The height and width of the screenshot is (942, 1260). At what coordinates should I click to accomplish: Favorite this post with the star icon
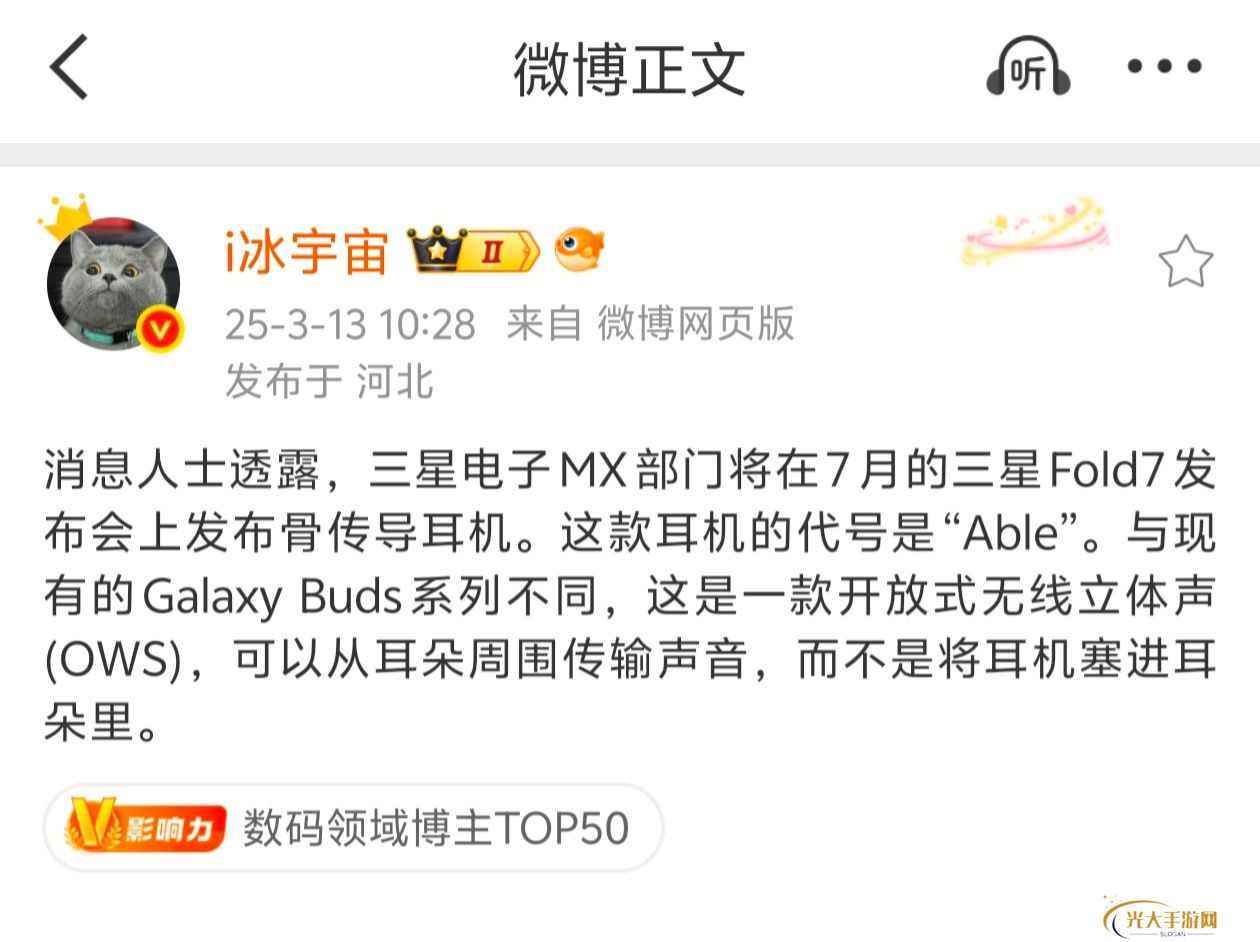1185,262
